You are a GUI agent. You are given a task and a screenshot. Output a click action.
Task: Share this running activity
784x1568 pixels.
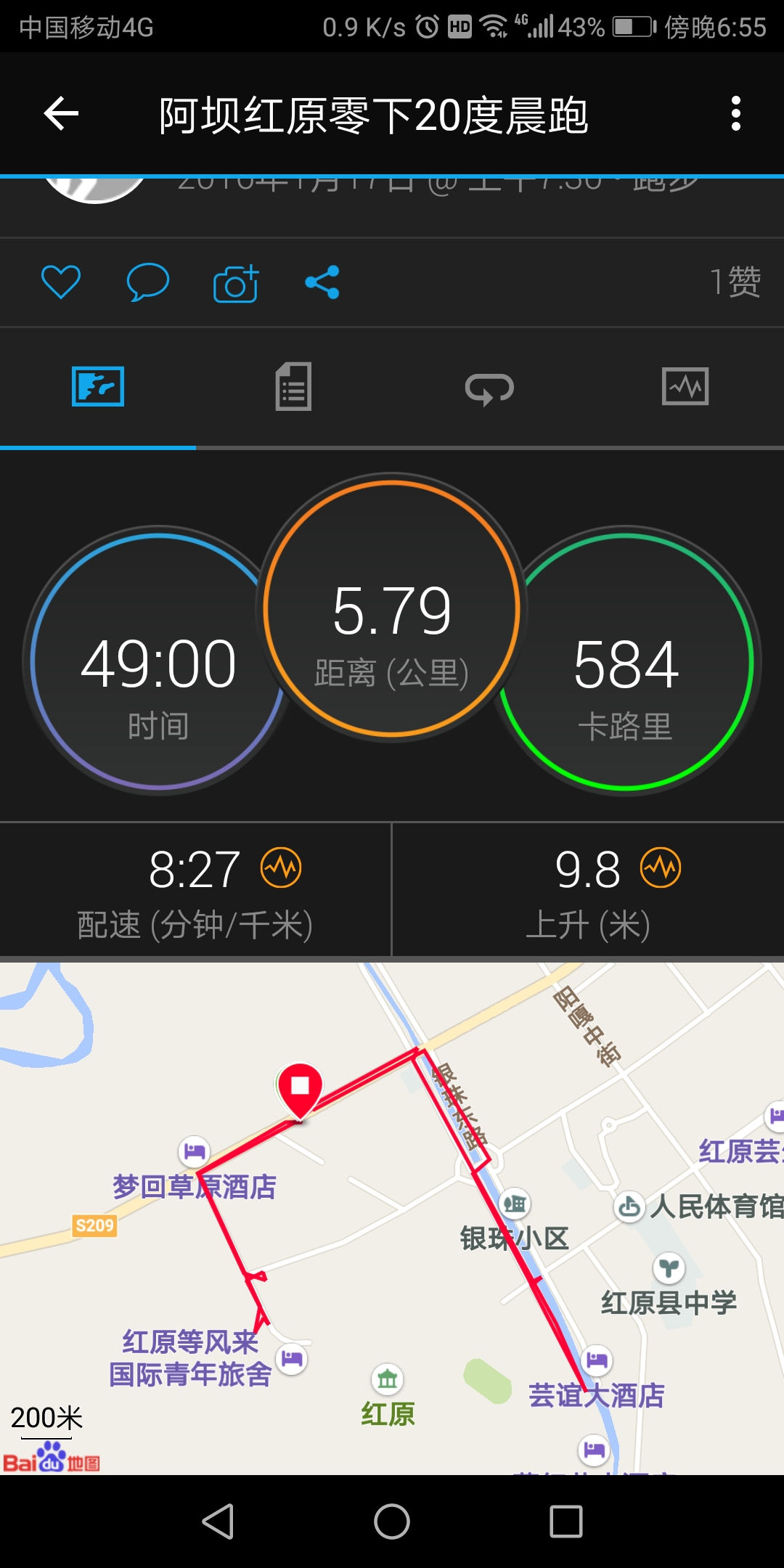(x=322, y=282)
